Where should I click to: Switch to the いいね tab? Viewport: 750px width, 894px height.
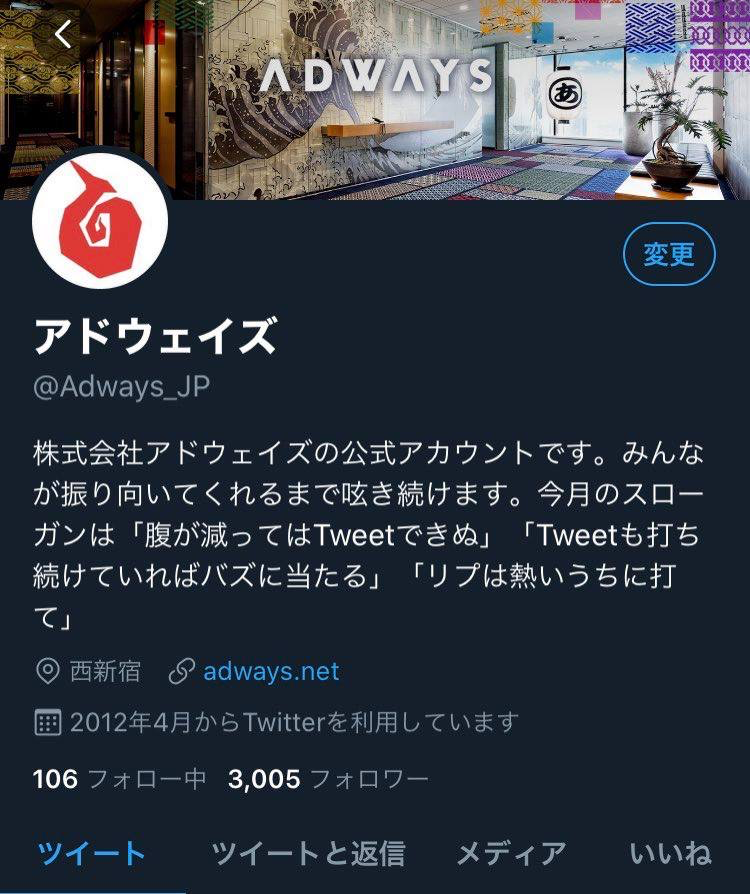click(x=670, y=854)
